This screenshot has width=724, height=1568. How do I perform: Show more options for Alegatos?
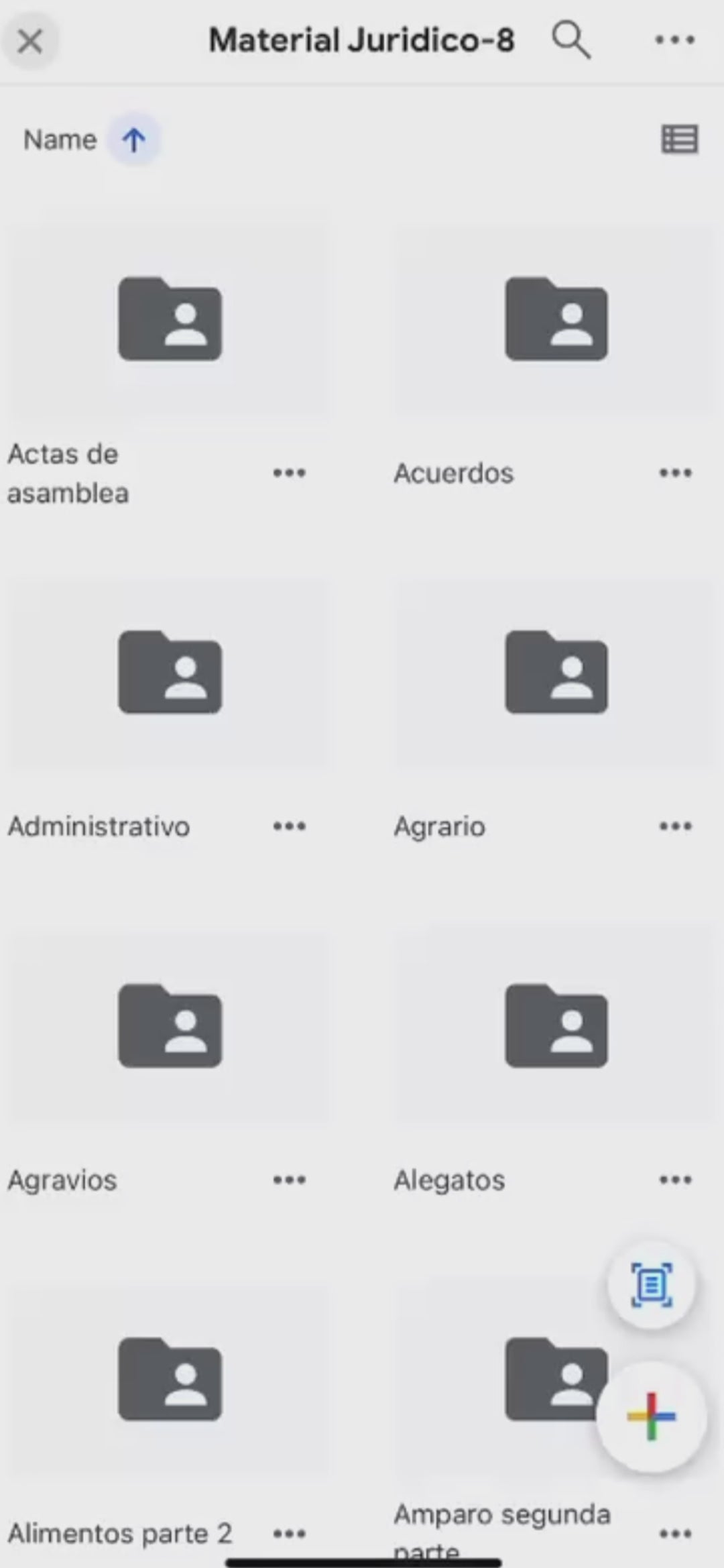675,1180
